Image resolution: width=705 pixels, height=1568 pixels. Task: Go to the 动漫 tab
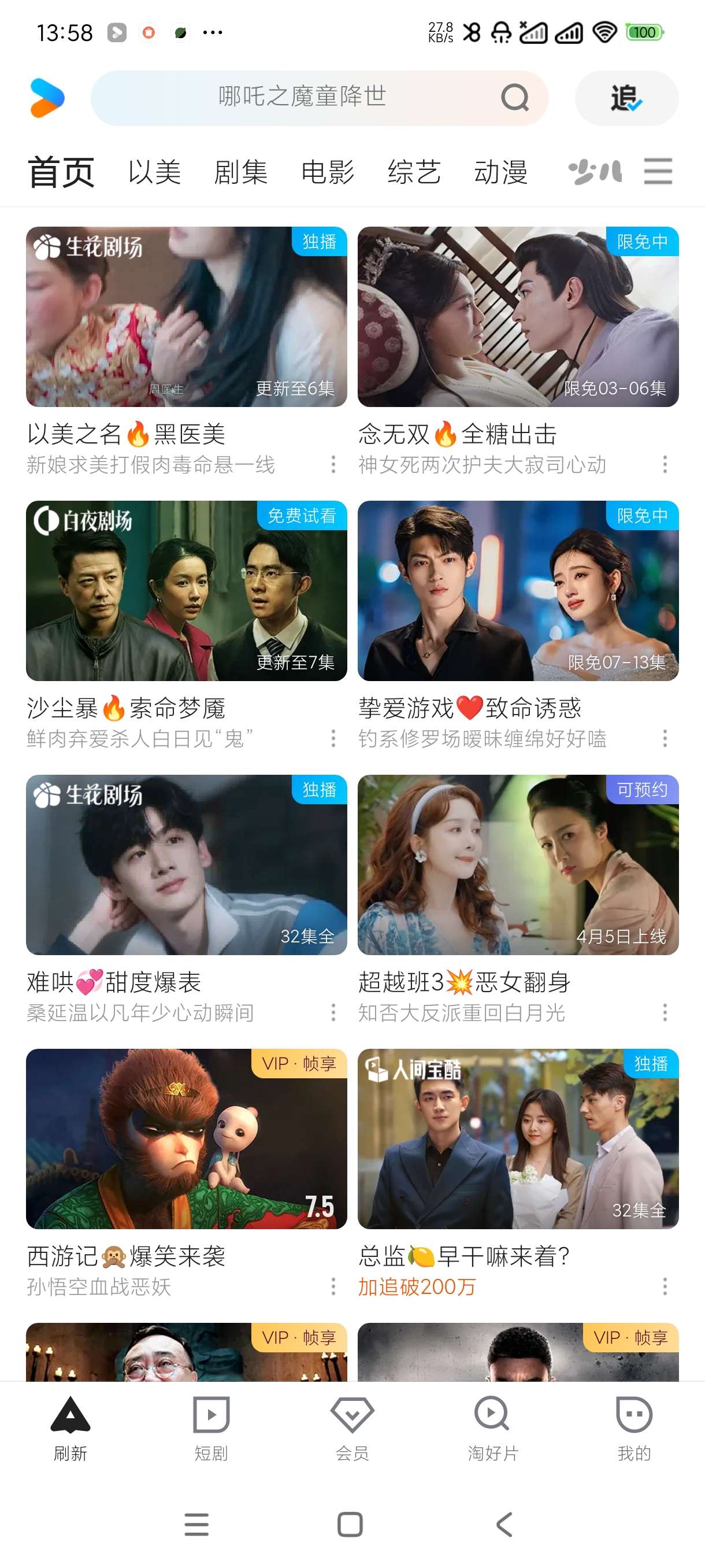click(x=500, y=172)
